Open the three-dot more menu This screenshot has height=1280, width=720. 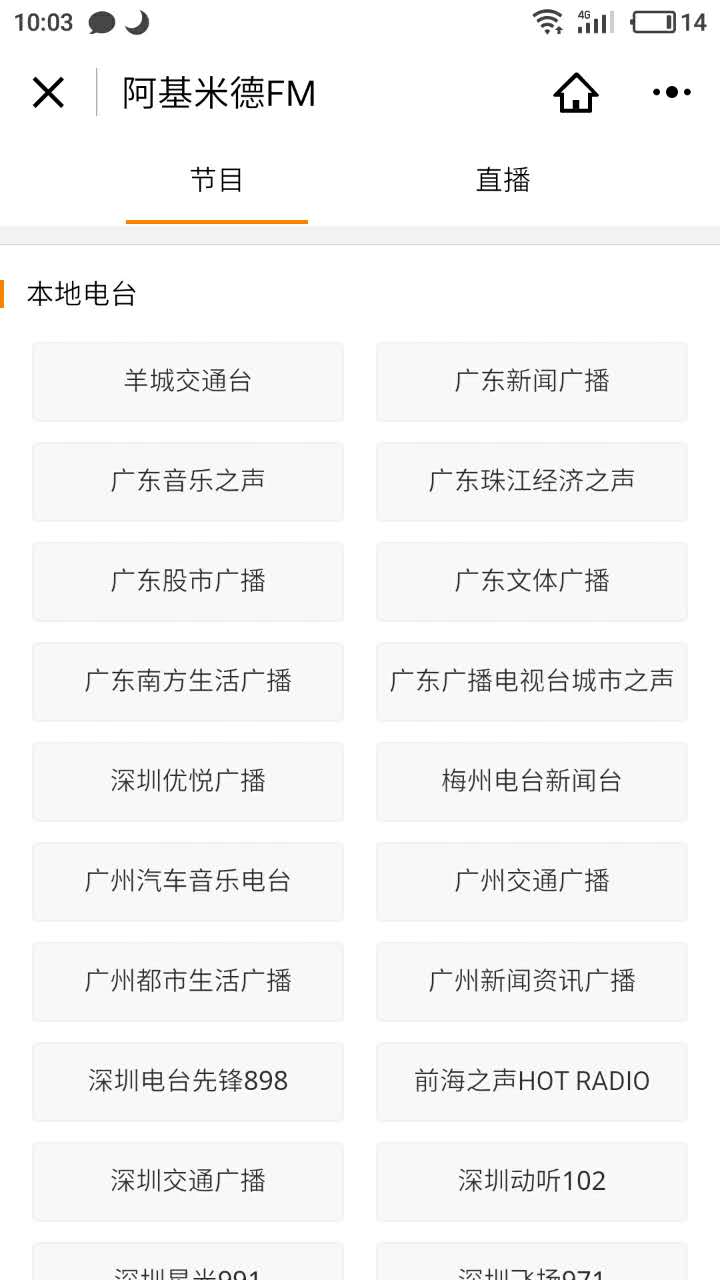coord(671,93)
